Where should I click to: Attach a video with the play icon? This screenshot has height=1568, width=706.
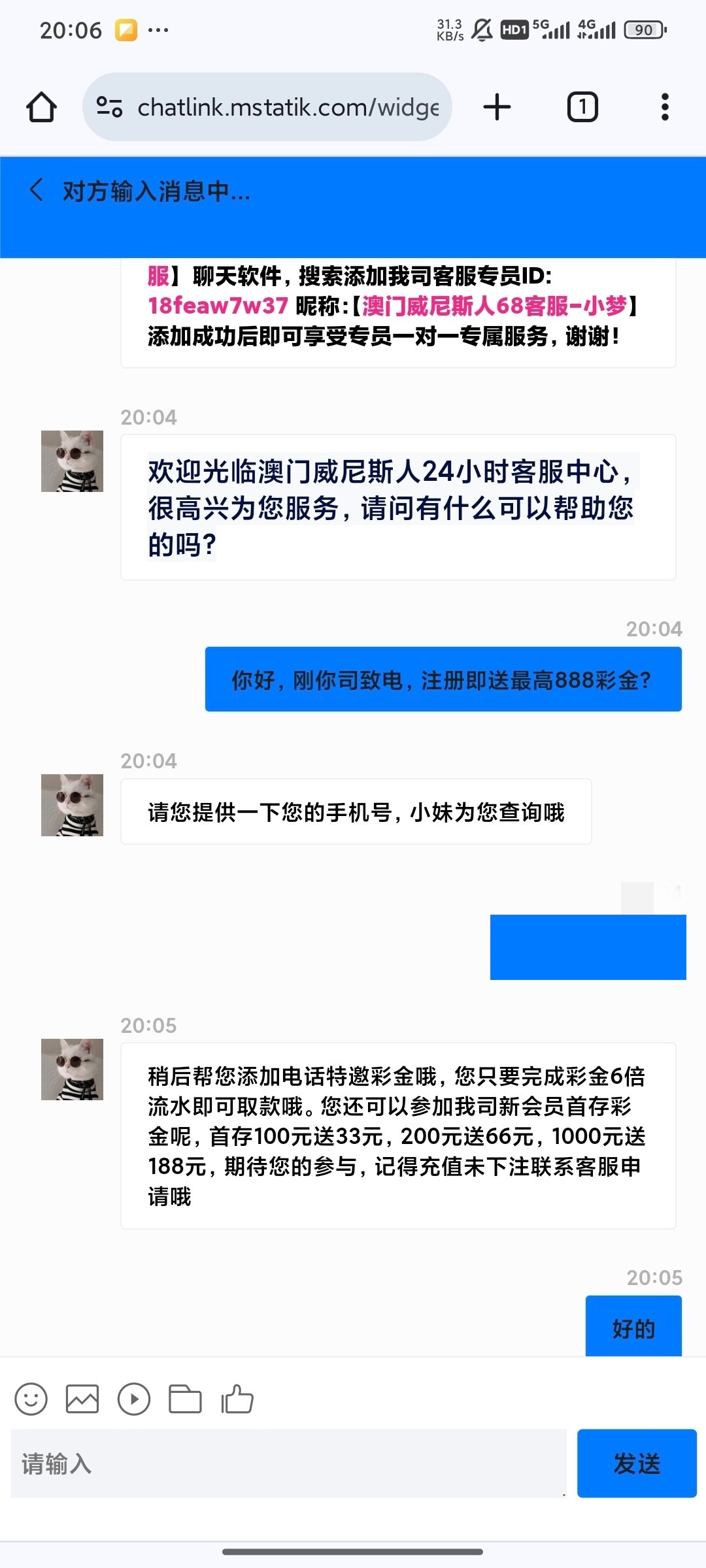click(134, 1399)
